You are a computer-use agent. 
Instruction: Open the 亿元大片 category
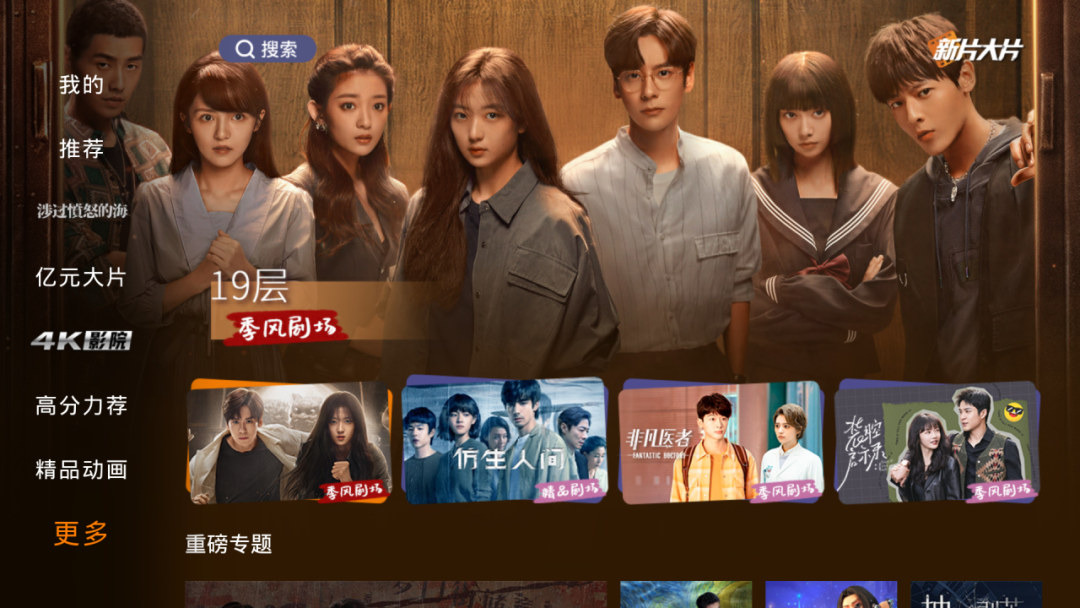[81, 277]
